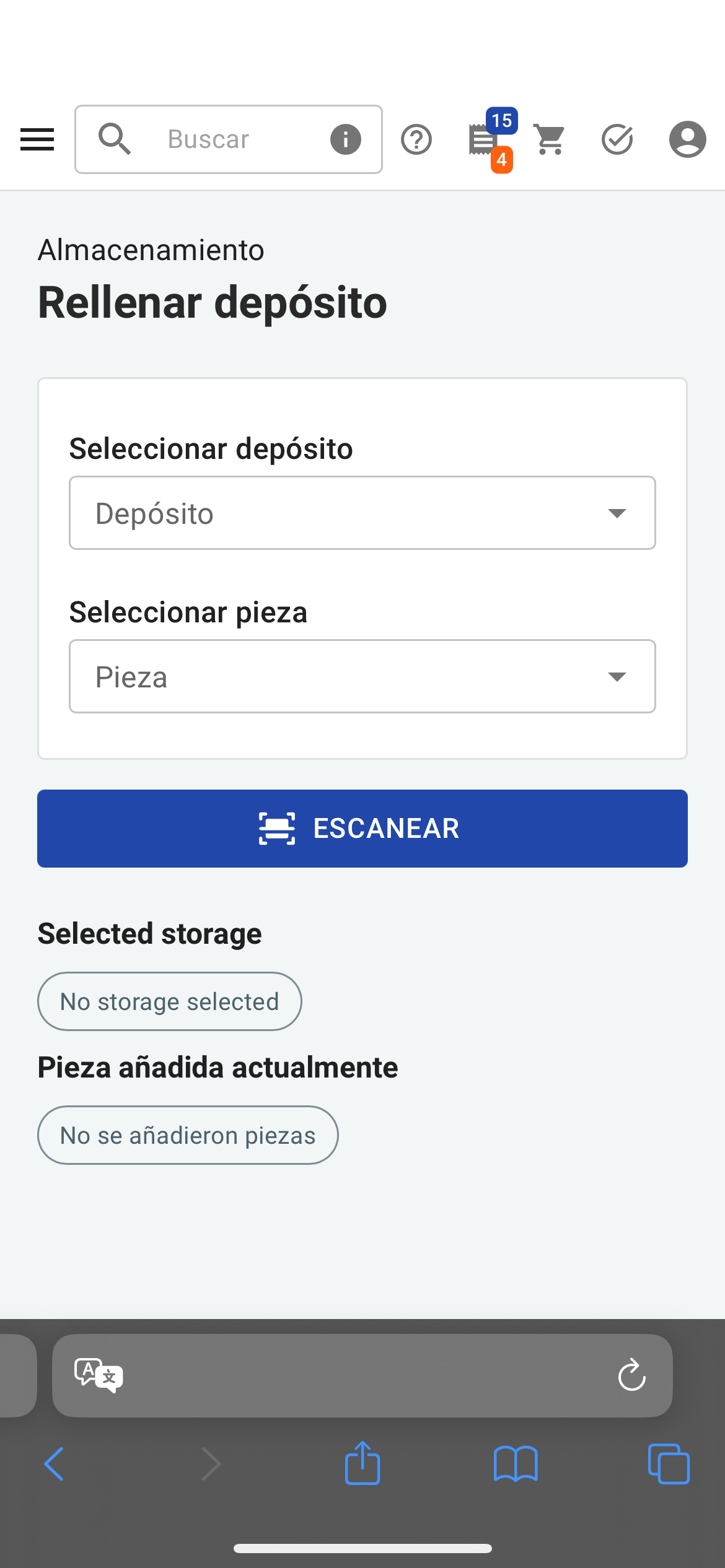This screenshot has height=1568, width=725.
Task: Open browser bookmarks
Action: pyautogui.click(x=516, y=1464)
